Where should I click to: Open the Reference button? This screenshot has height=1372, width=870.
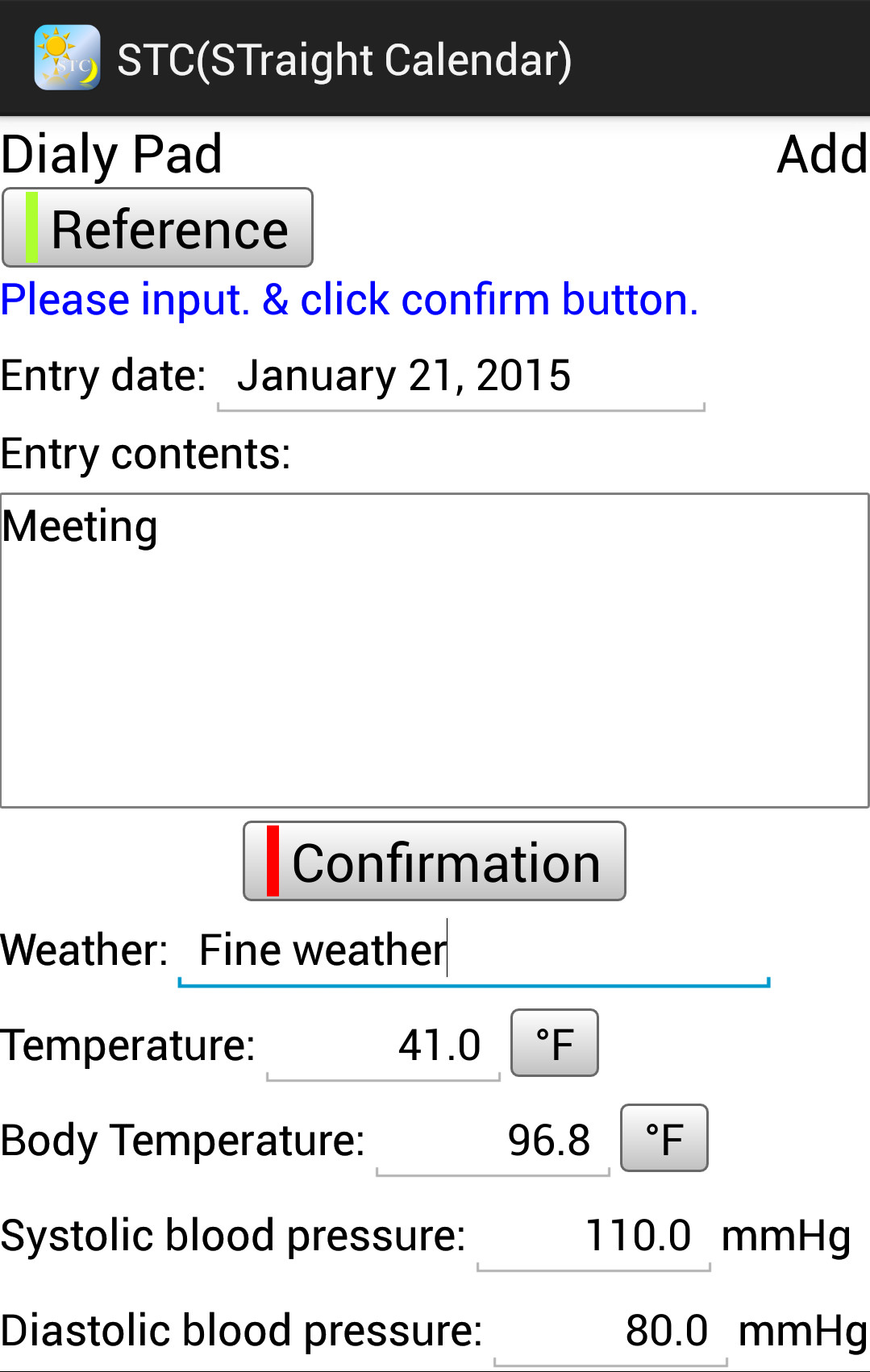pos(157,228)
